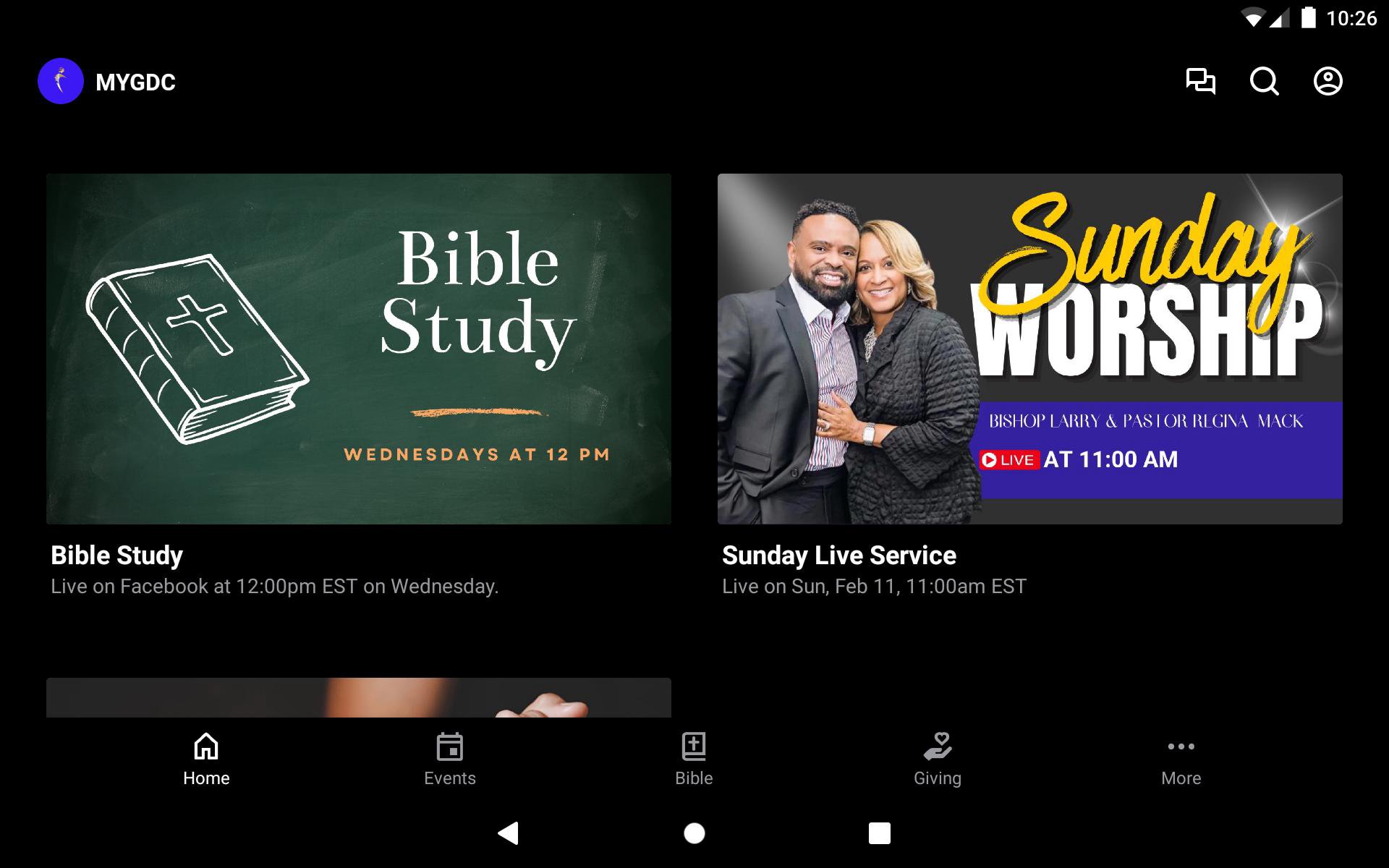Viewport: 1389px width, 868px height.
Task: Tap the search magnifier icon
Action: click(1264, 81)
